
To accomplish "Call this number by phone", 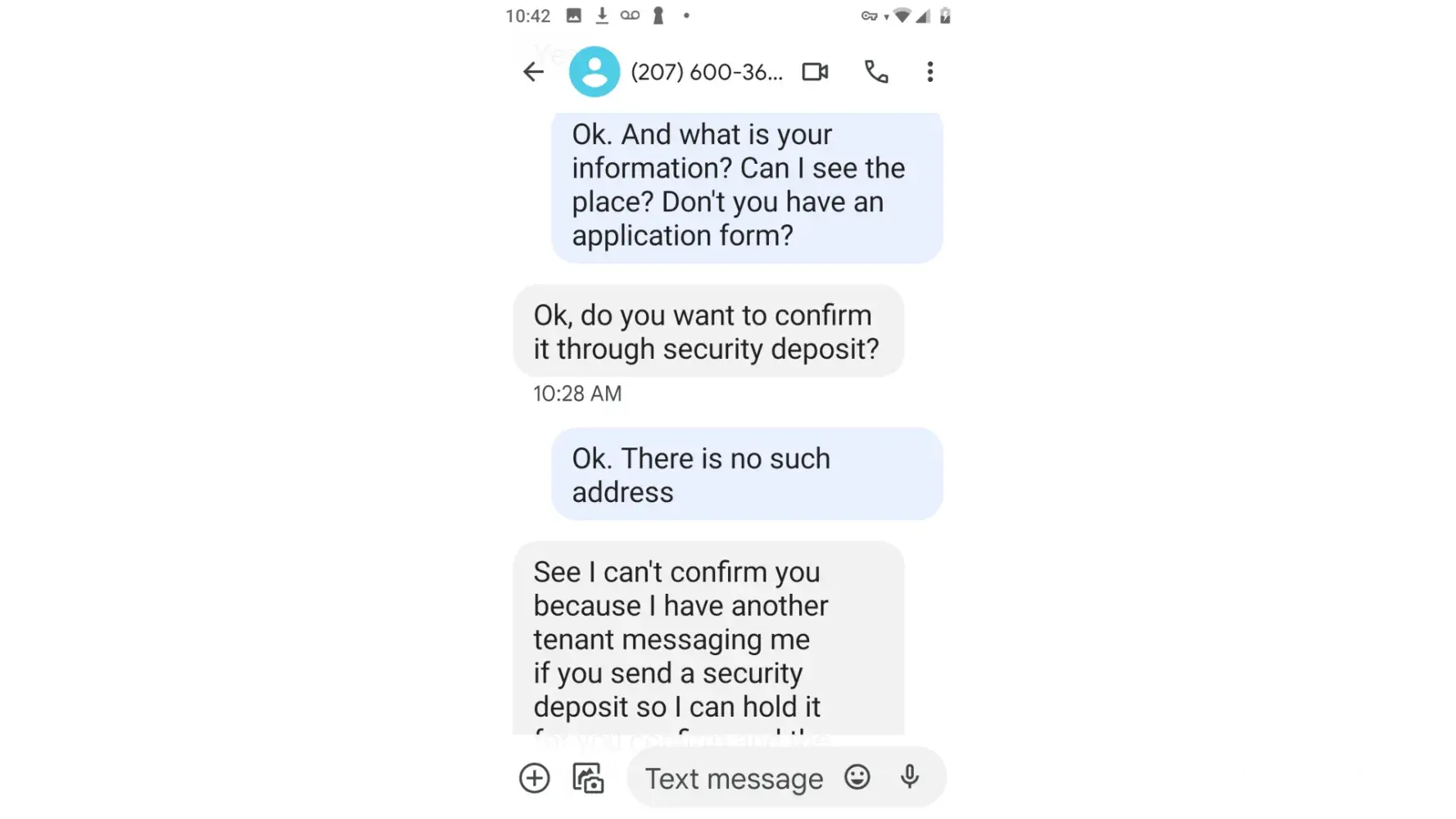I will pos(875,72).
